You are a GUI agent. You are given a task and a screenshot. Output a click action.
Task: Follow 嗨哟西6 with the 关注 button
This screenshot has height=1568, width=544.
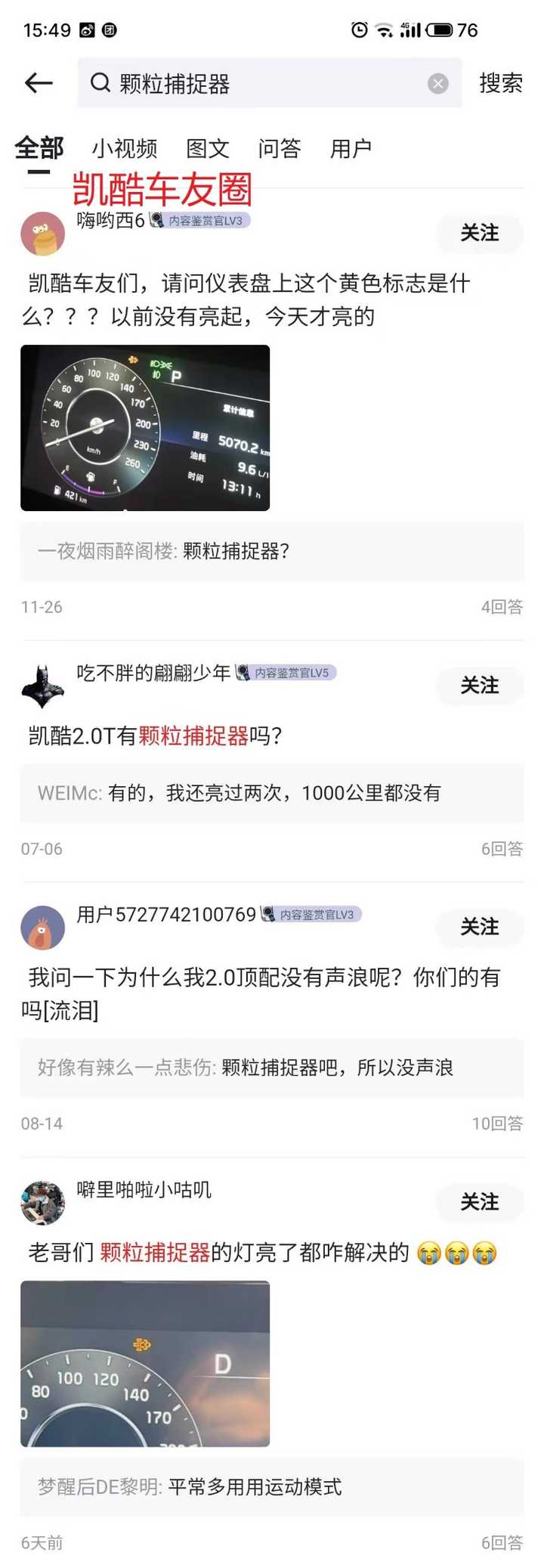coord(480,234)
